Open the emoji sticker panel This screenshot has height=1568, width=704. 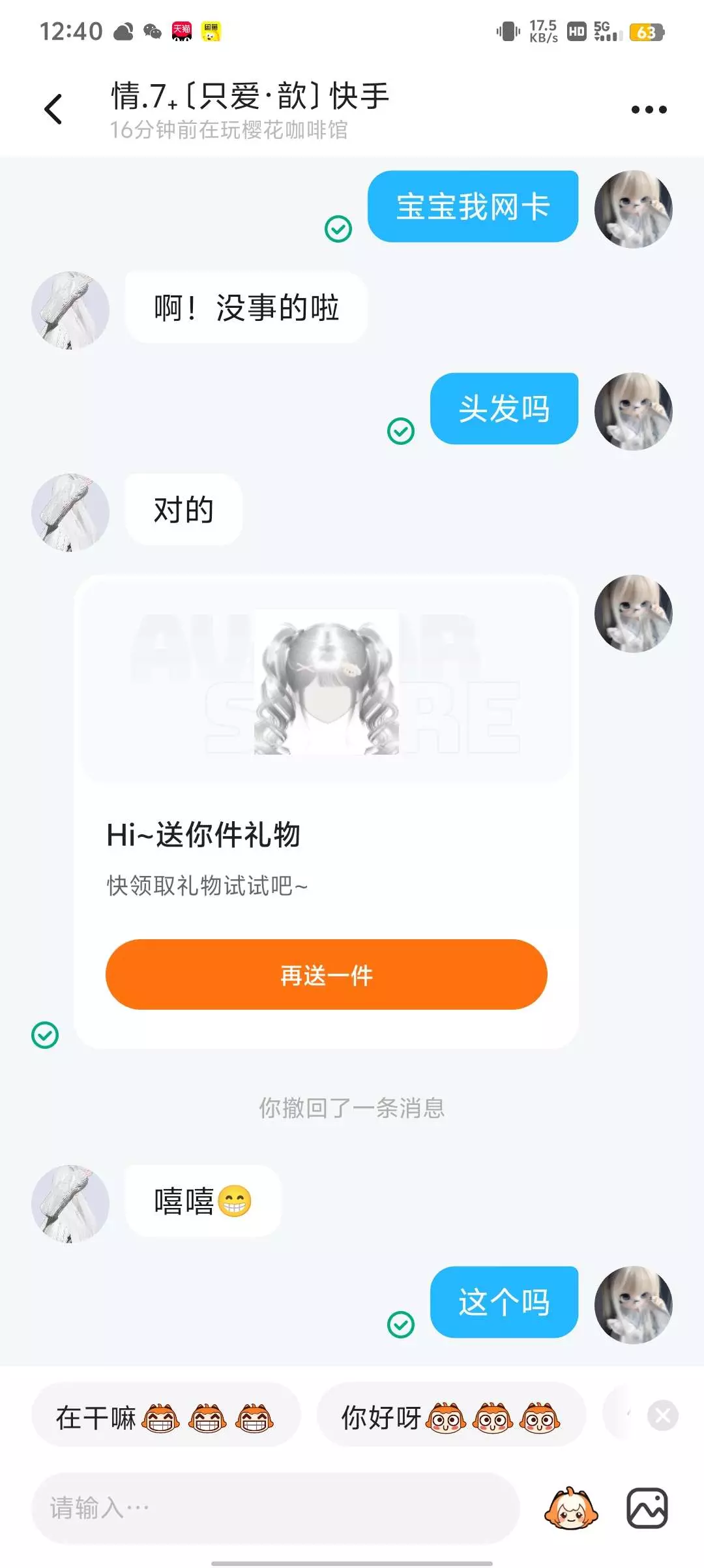571,1508
